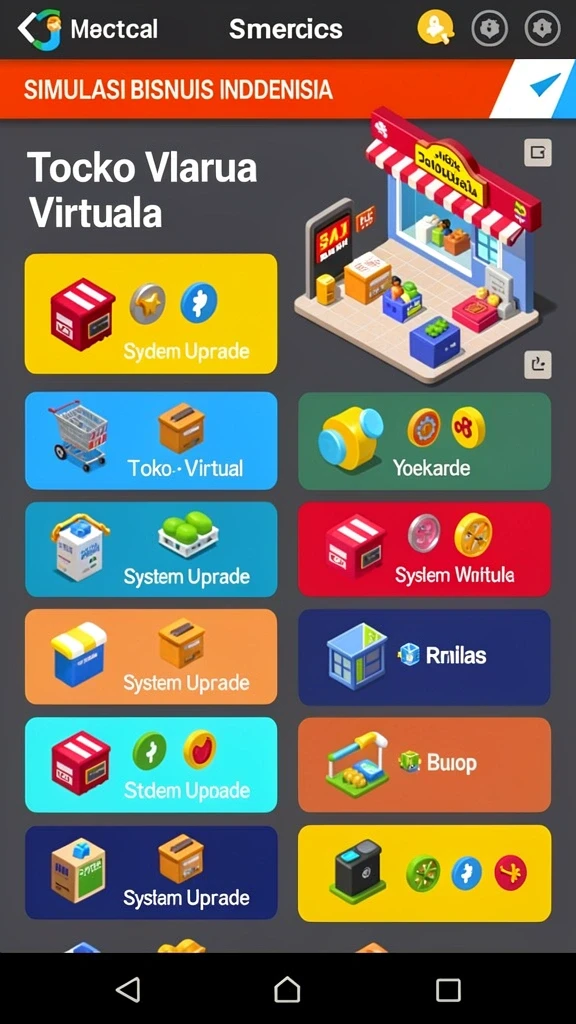
Task: Select the Yoekarde card
Action: tap(424, 441)
